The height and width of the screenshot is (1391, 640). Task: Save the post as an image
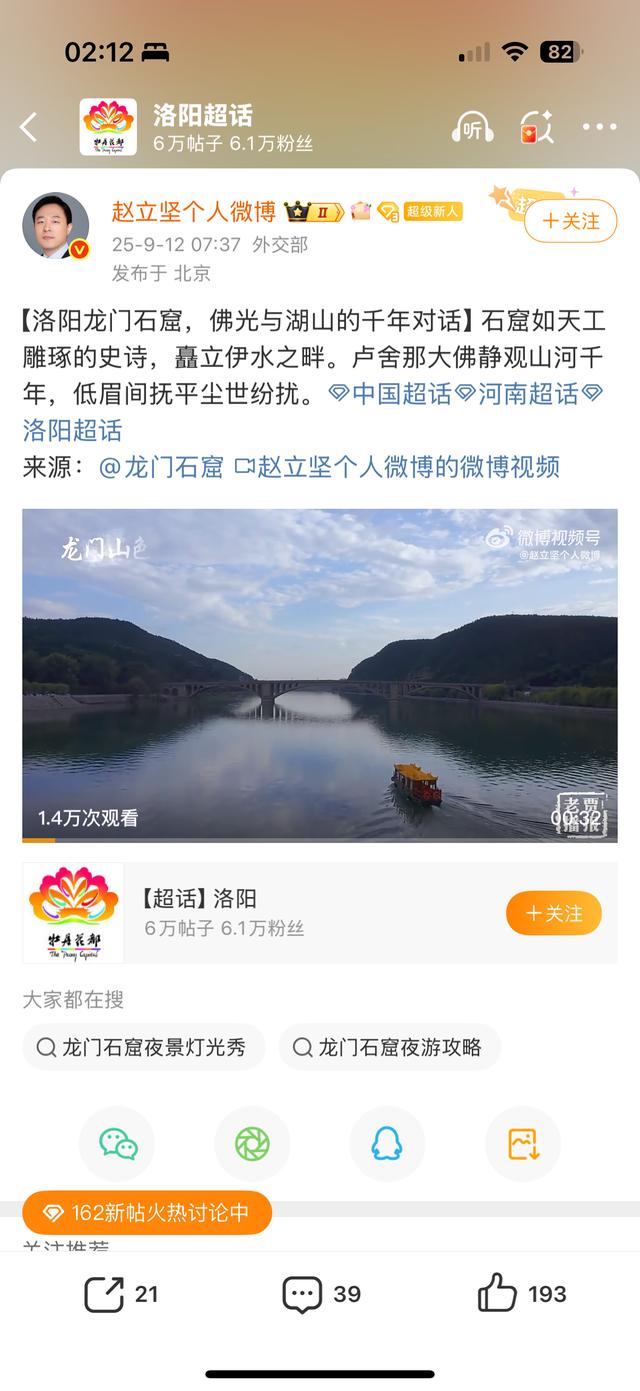522,1144
